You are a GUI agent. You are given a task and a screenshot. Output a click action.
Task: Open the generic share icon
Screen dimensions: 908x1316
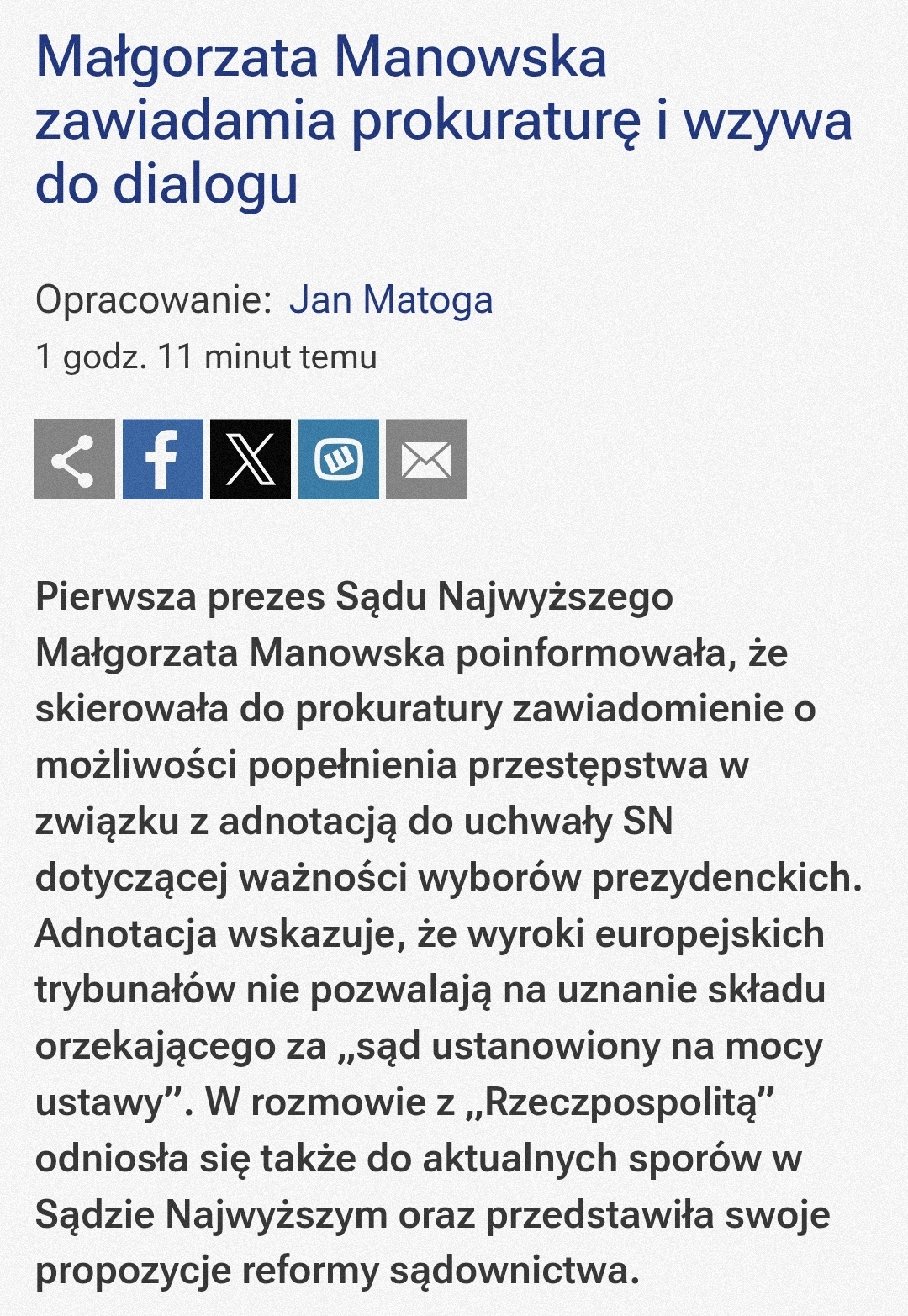tap(75, 459)
